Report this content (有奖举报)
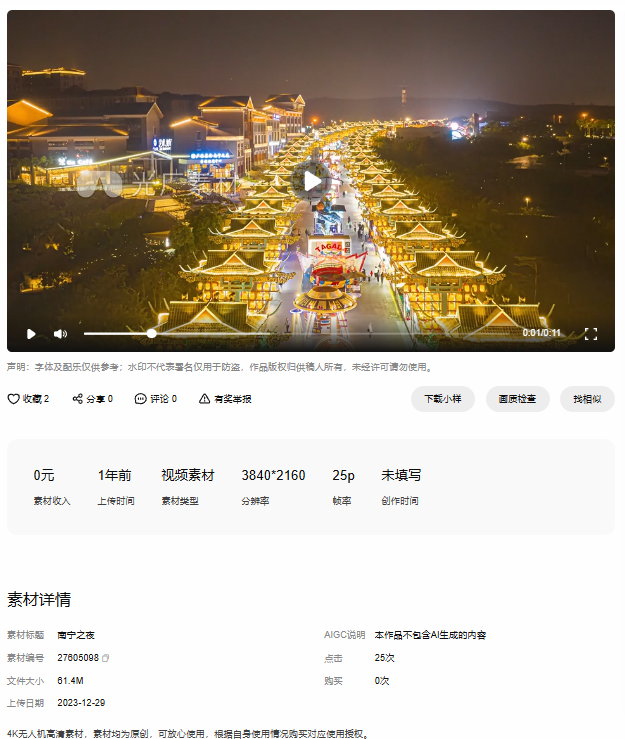 click(224, 399)
